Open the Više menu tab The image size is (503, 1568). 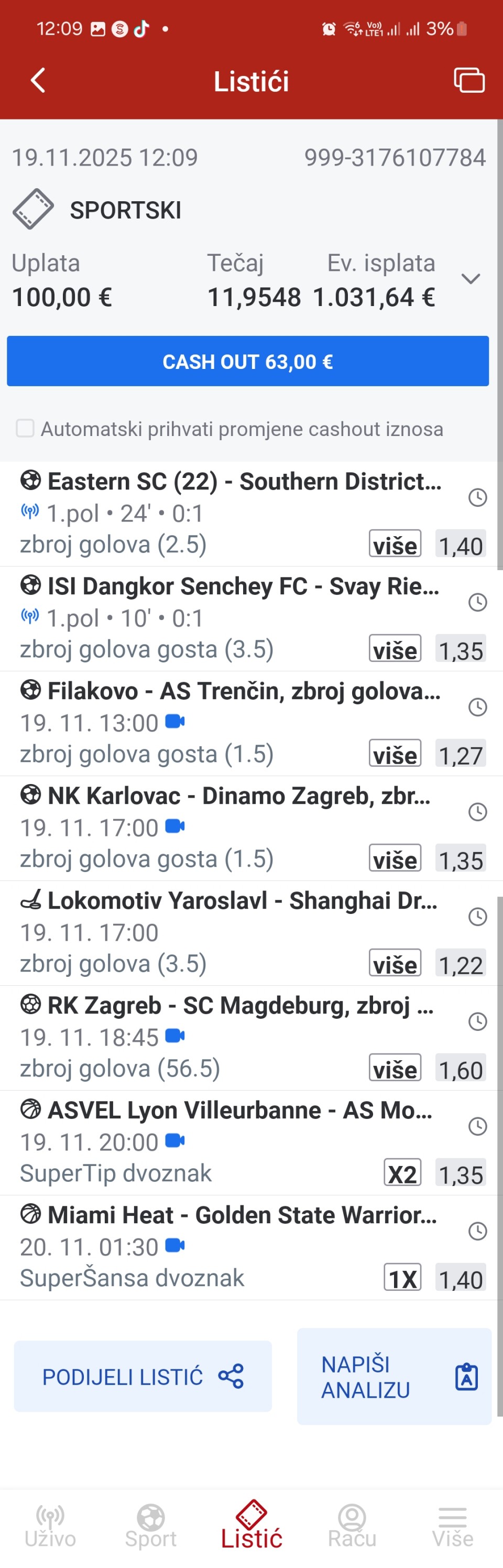[x=453, y=1527]
